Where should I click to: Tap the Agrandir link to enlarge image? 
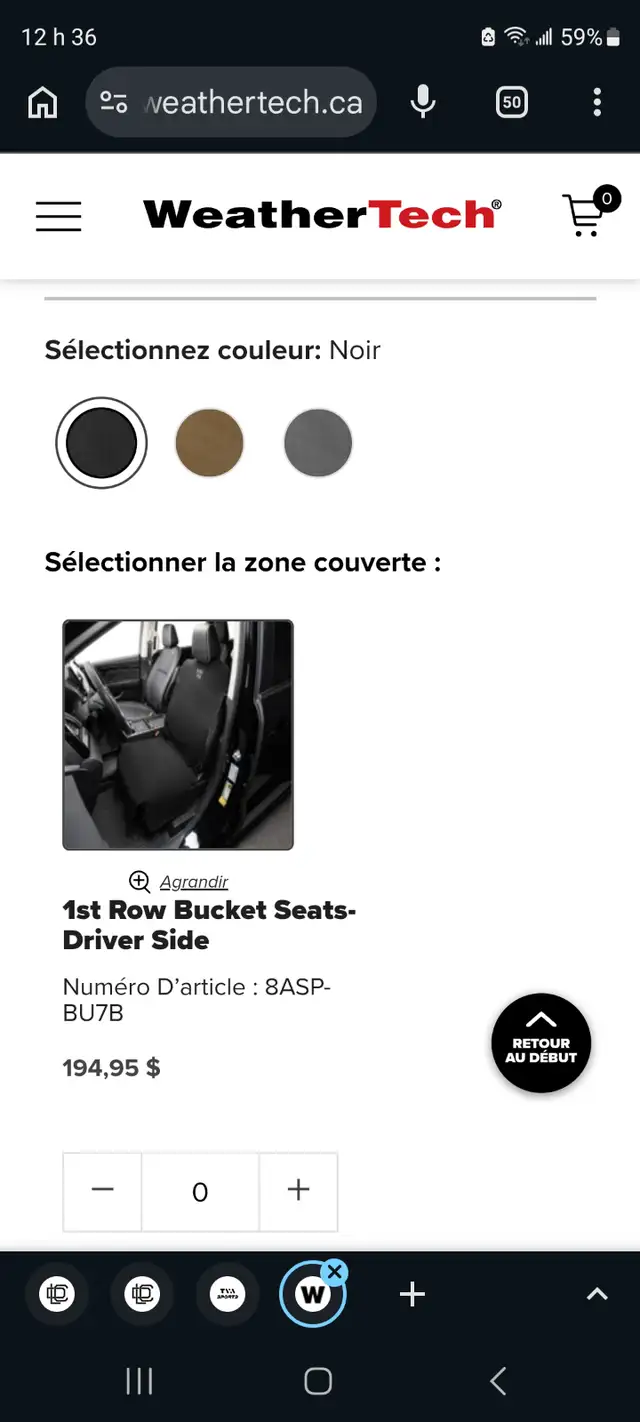(193, 882)
